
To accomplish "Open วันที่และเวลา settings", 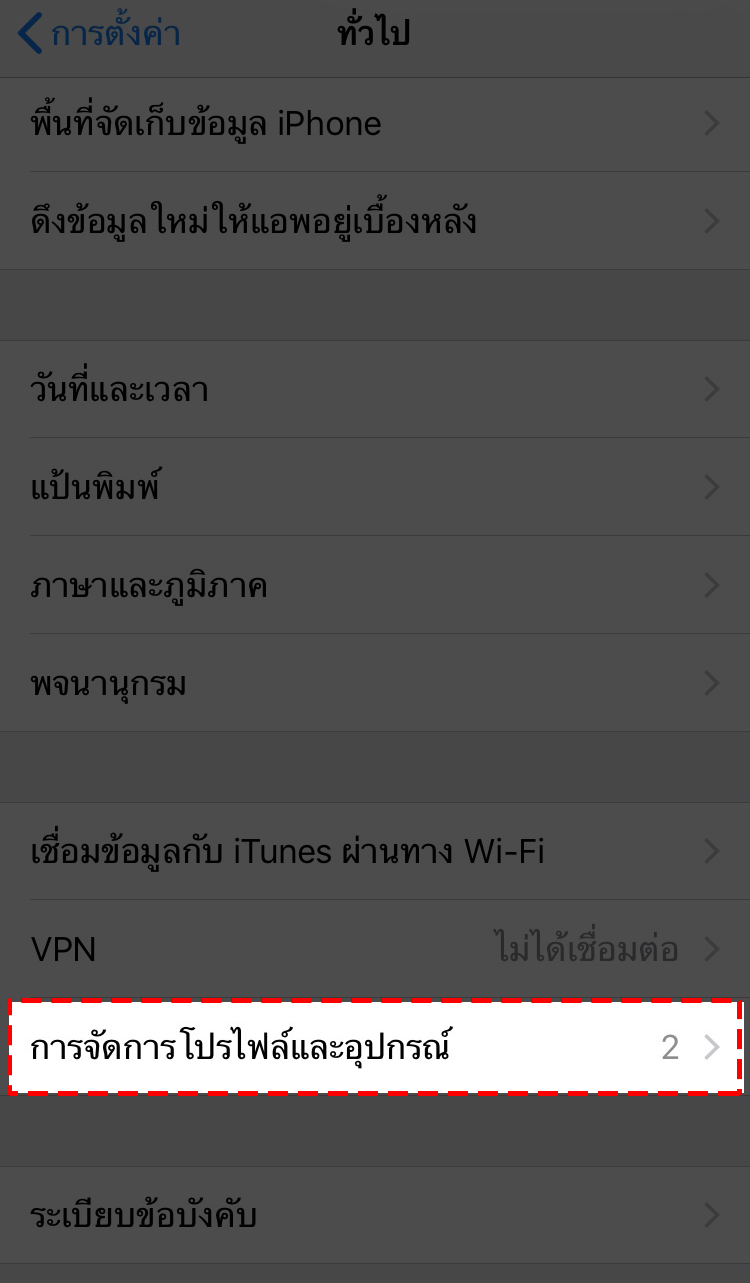I will (x=374, y=389).
